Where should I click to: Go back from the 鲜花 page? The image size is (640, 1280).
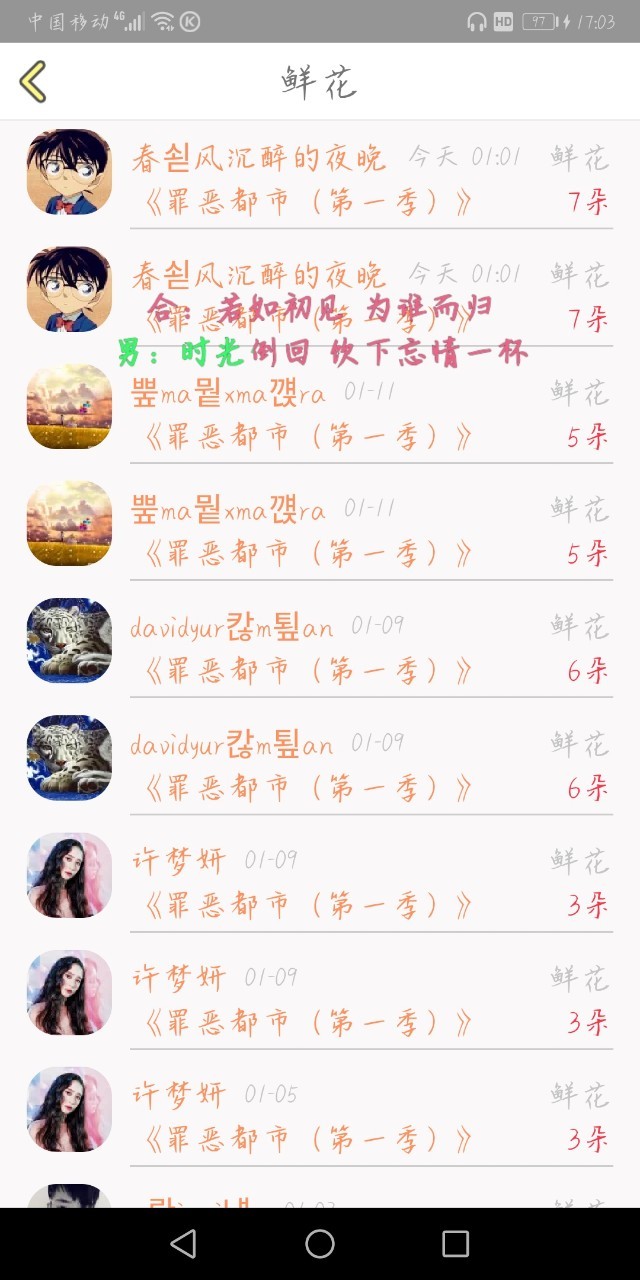point(33,82)
